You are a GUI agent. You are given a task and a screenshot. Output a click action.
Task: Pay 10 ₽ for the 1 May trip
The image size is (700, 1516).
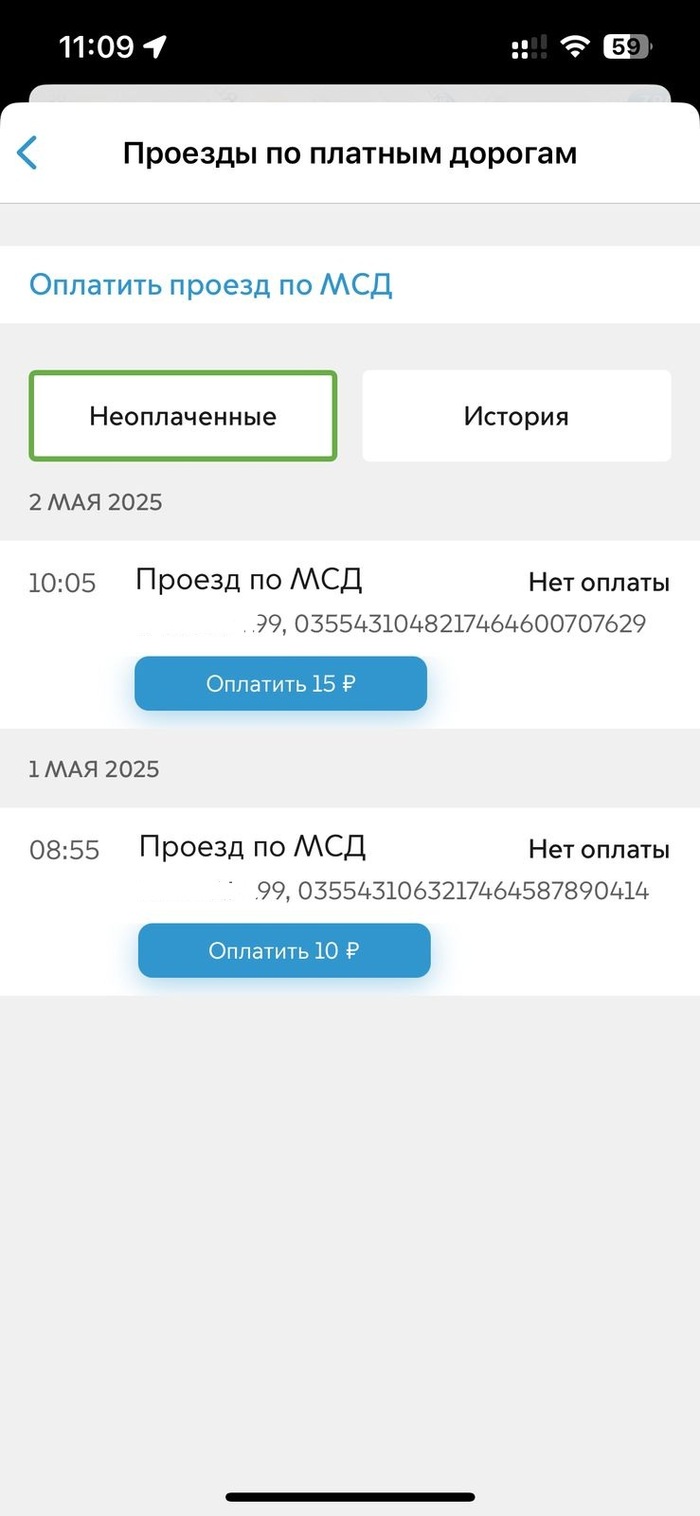(284, 950)
